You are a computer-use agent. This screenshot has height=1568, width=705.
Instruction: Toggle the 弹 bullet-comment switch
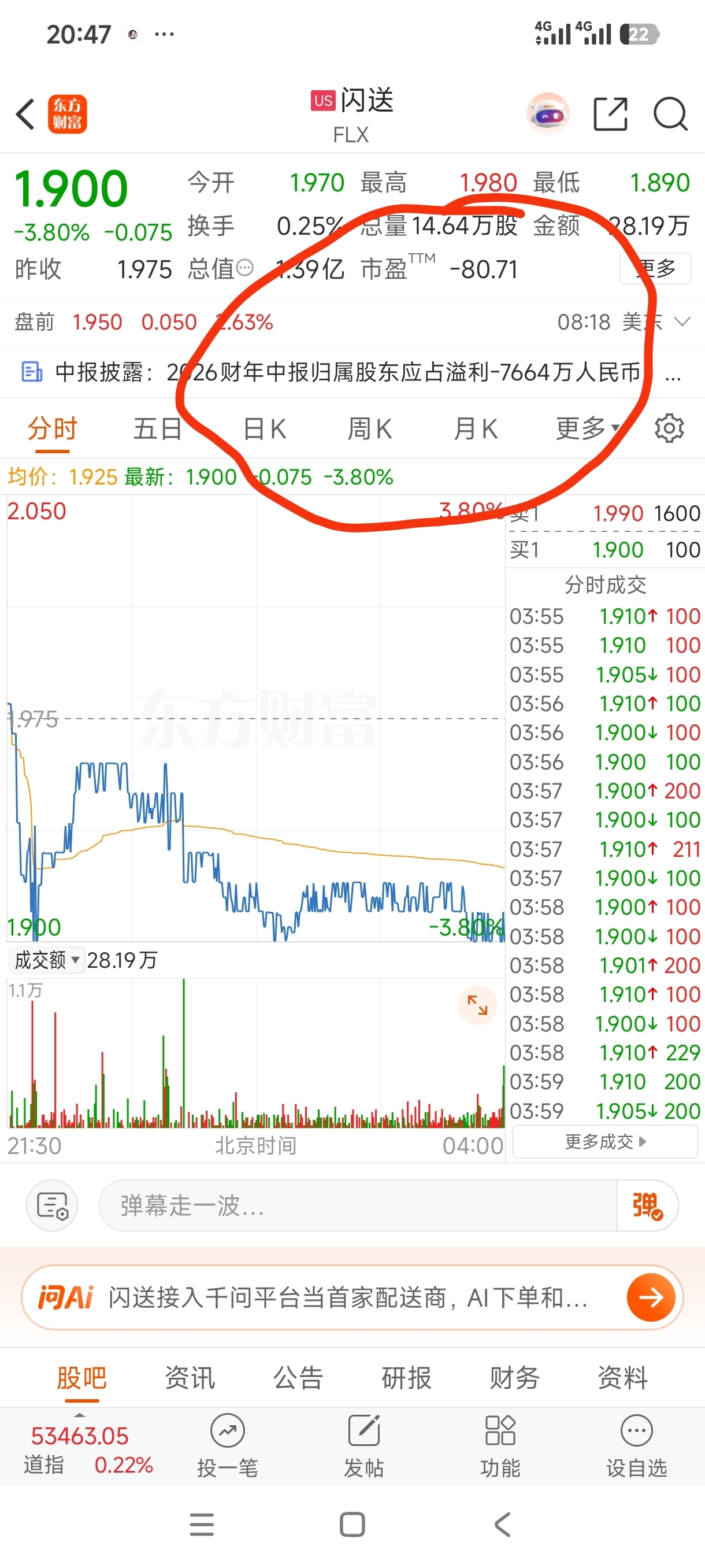647,1205
